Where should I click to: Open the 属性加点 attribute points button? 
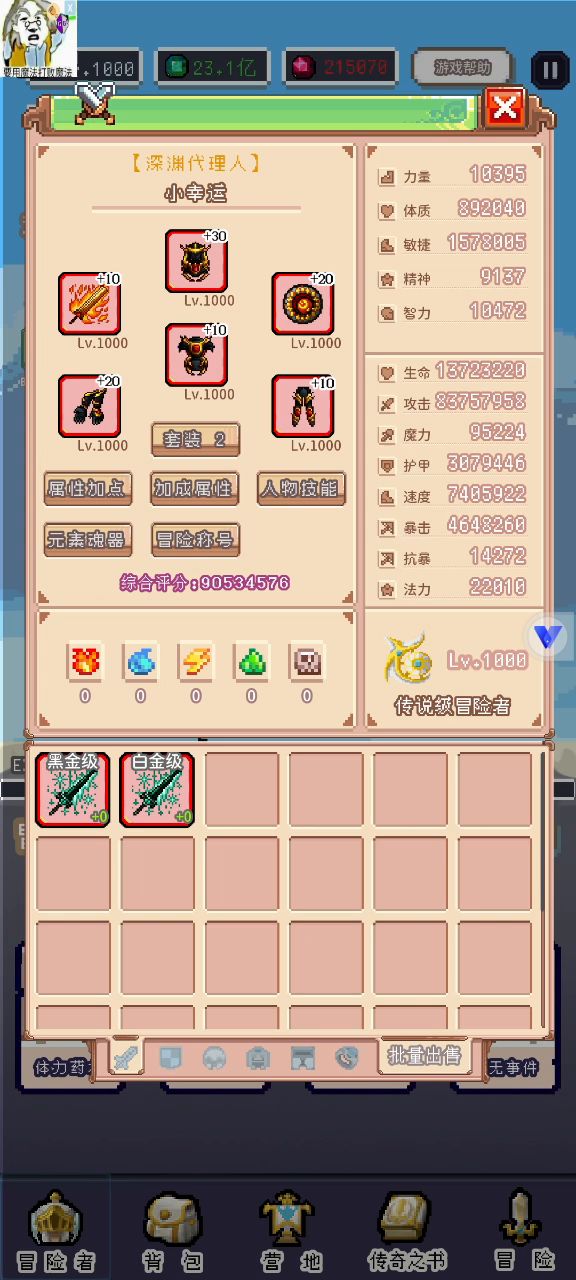click(88, 488)
